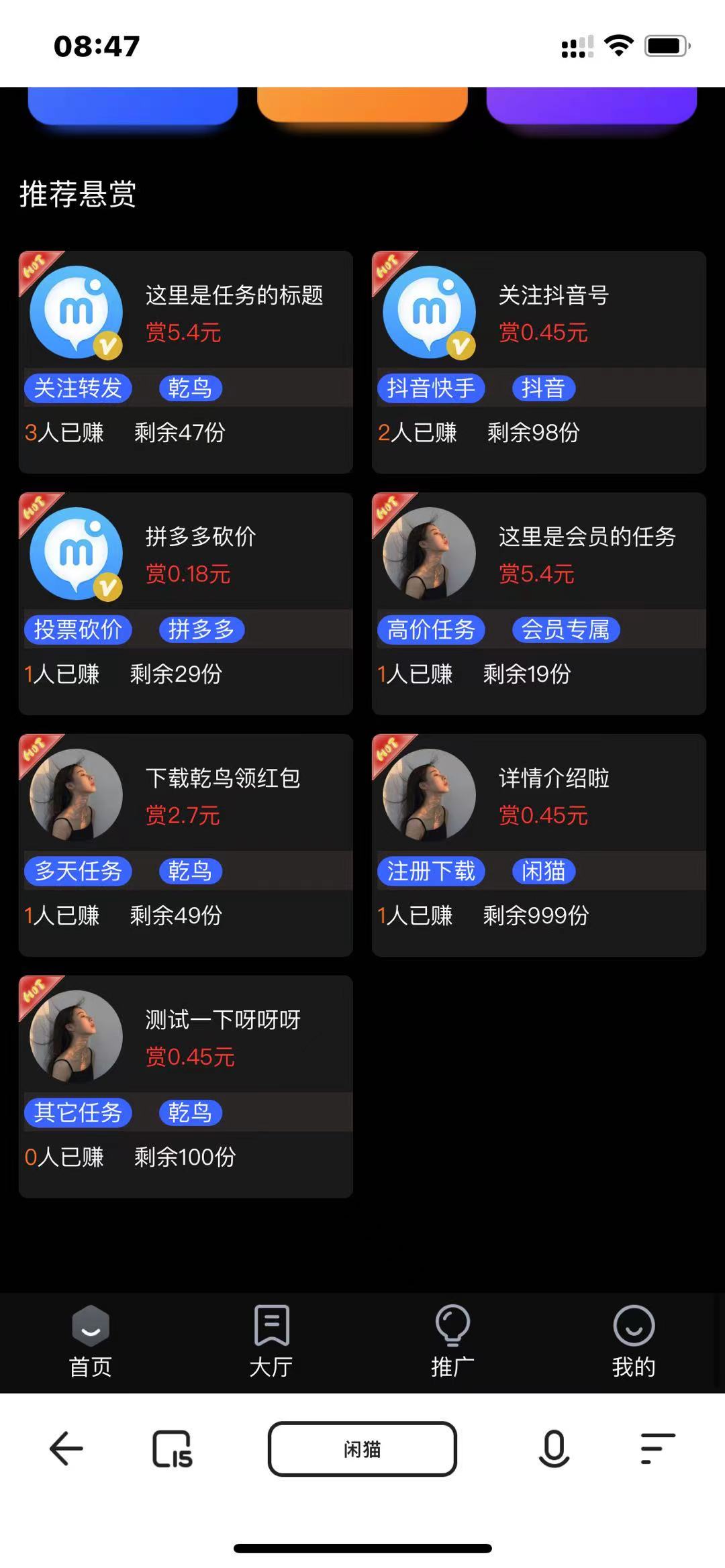Open the 这里是会员的任务 task card

587,537
